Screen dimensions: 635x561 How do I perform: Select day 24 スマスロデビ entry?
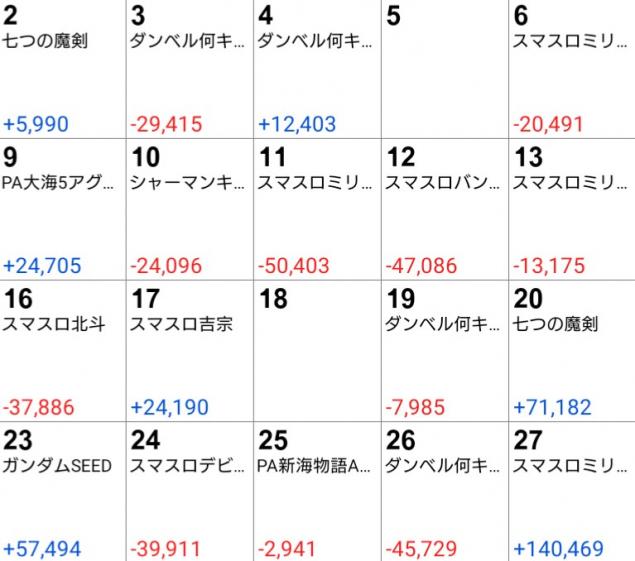190,491
